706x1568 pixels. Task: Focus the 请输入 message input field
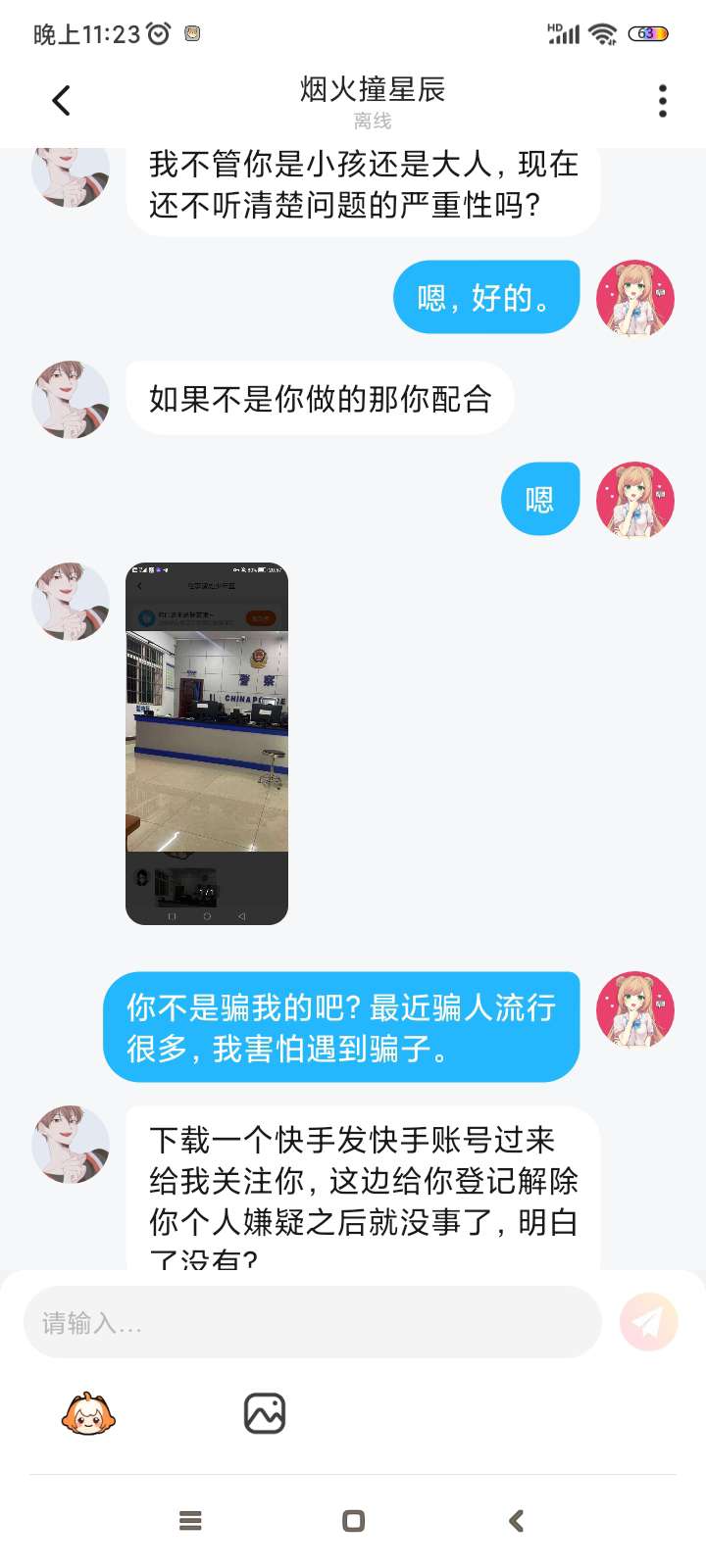[312, 1323]
